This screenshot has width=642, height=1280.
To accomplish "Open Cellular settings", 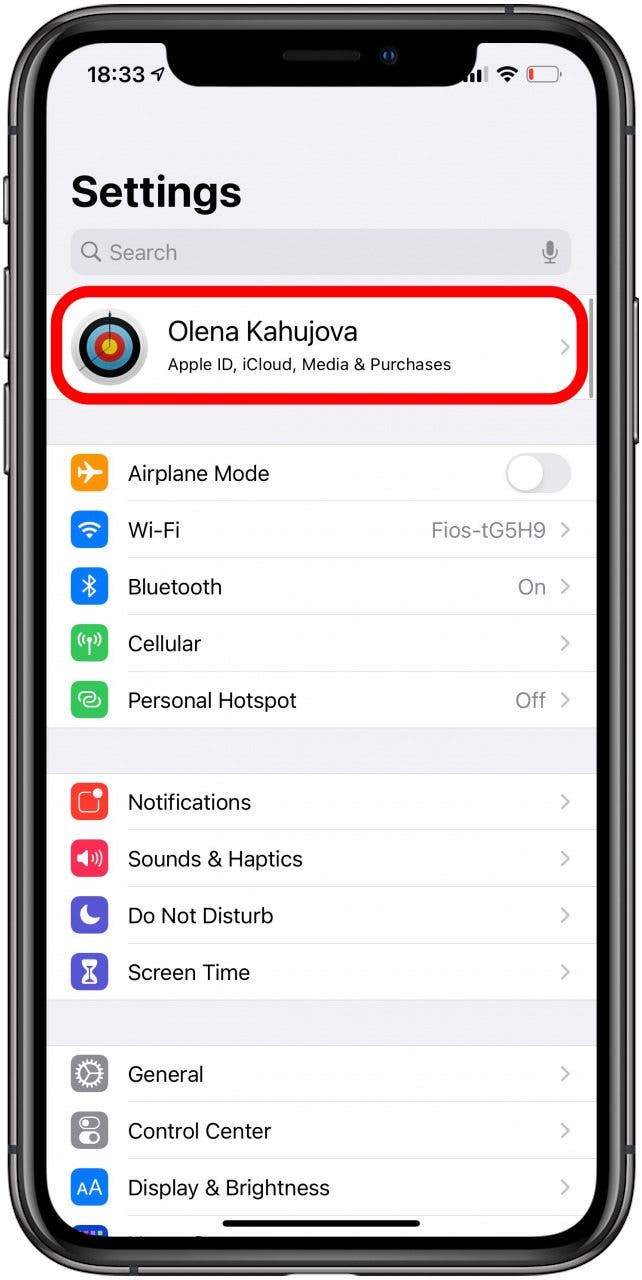I will [x=320, y=644].
